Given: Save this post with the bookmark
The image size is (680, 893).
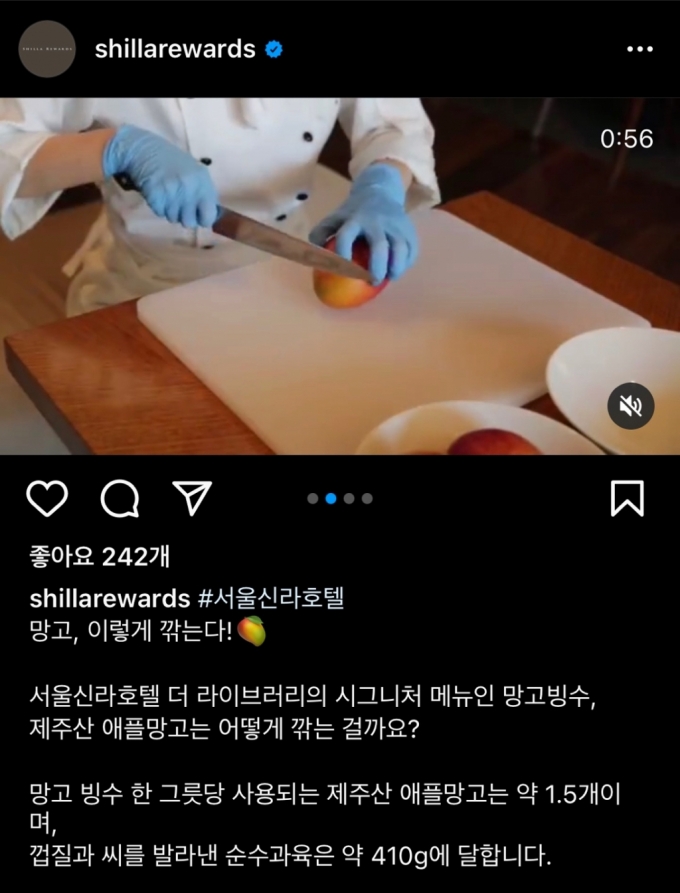Looking at the screenshot, I should click(x=627, y=497).
